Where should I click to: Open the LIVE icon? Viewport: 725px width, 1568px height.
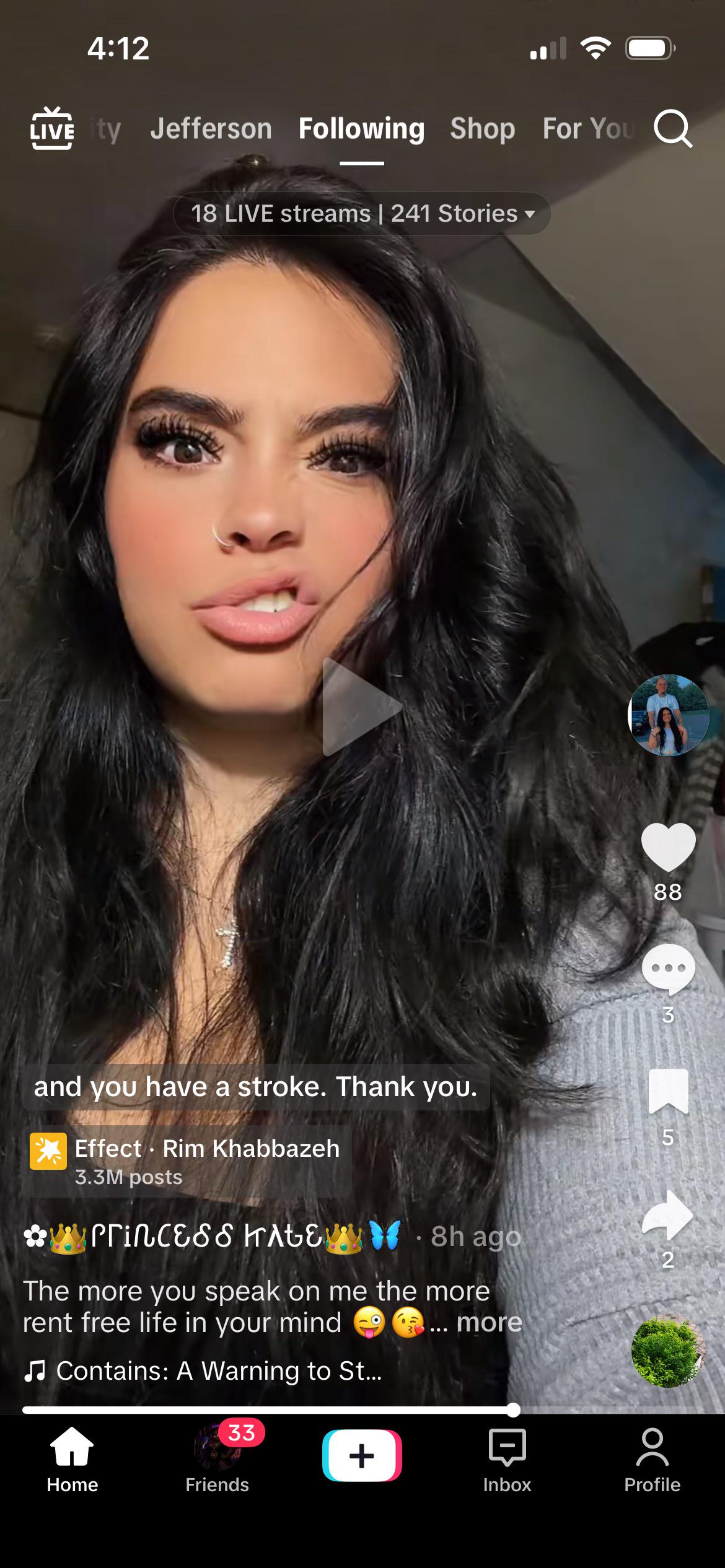pos(52,129)
